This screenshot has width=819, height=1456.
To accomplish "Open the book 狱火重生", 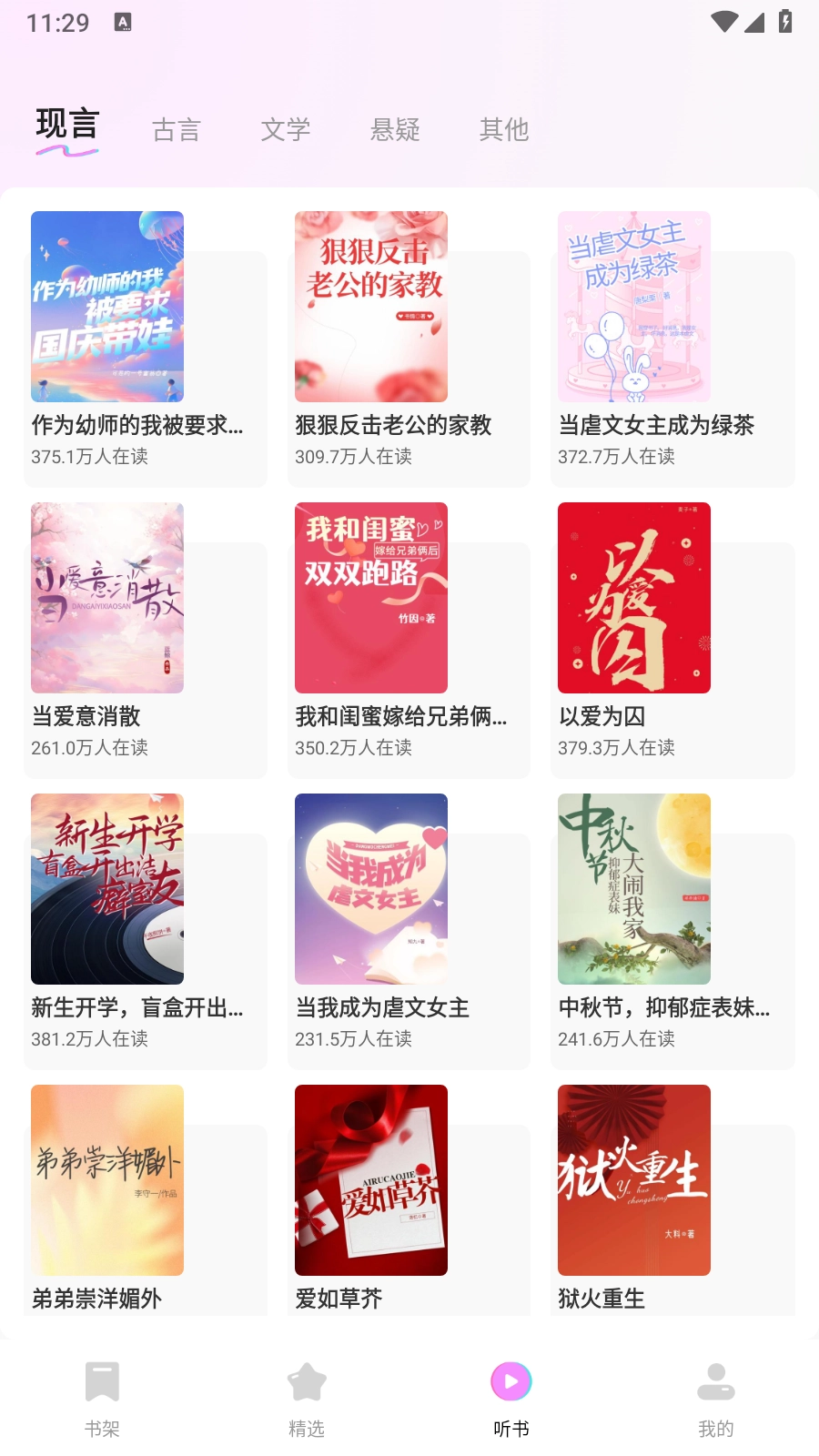I will point(634,1181).
